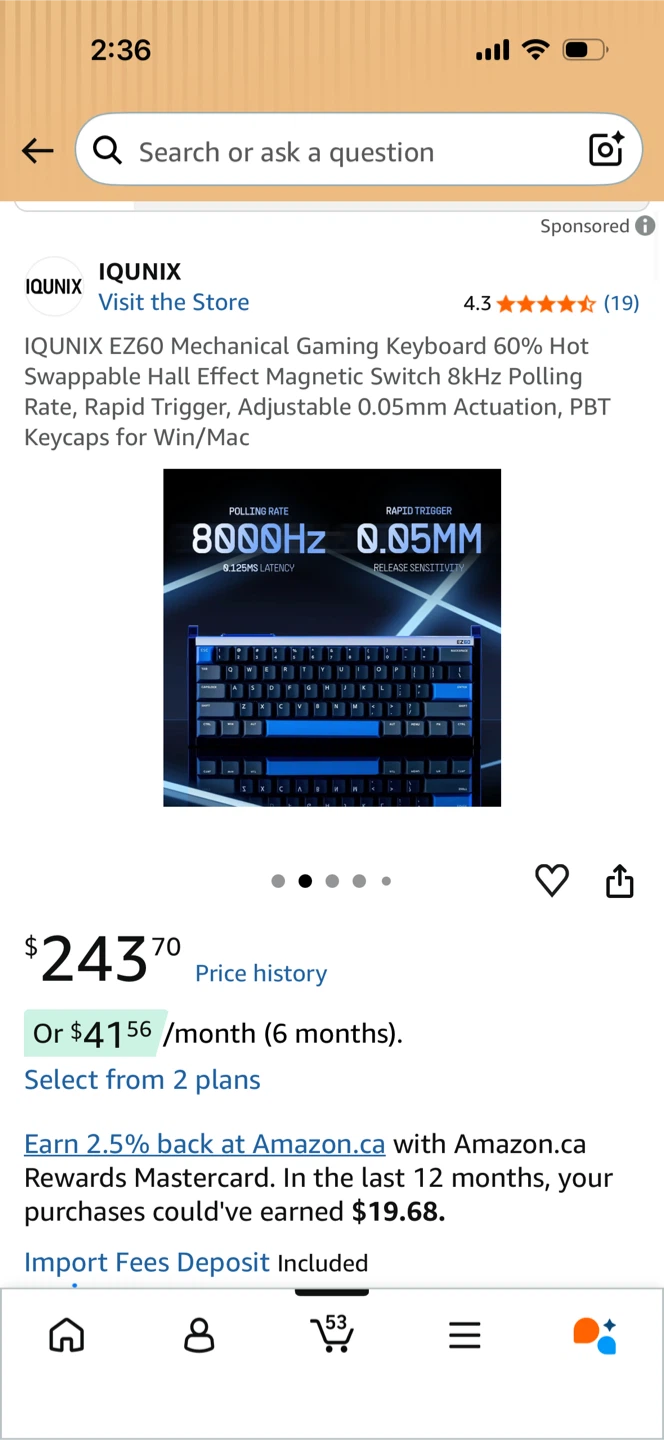Open the account profile tab
664x1440 pixels.
tap(199, 1335)
